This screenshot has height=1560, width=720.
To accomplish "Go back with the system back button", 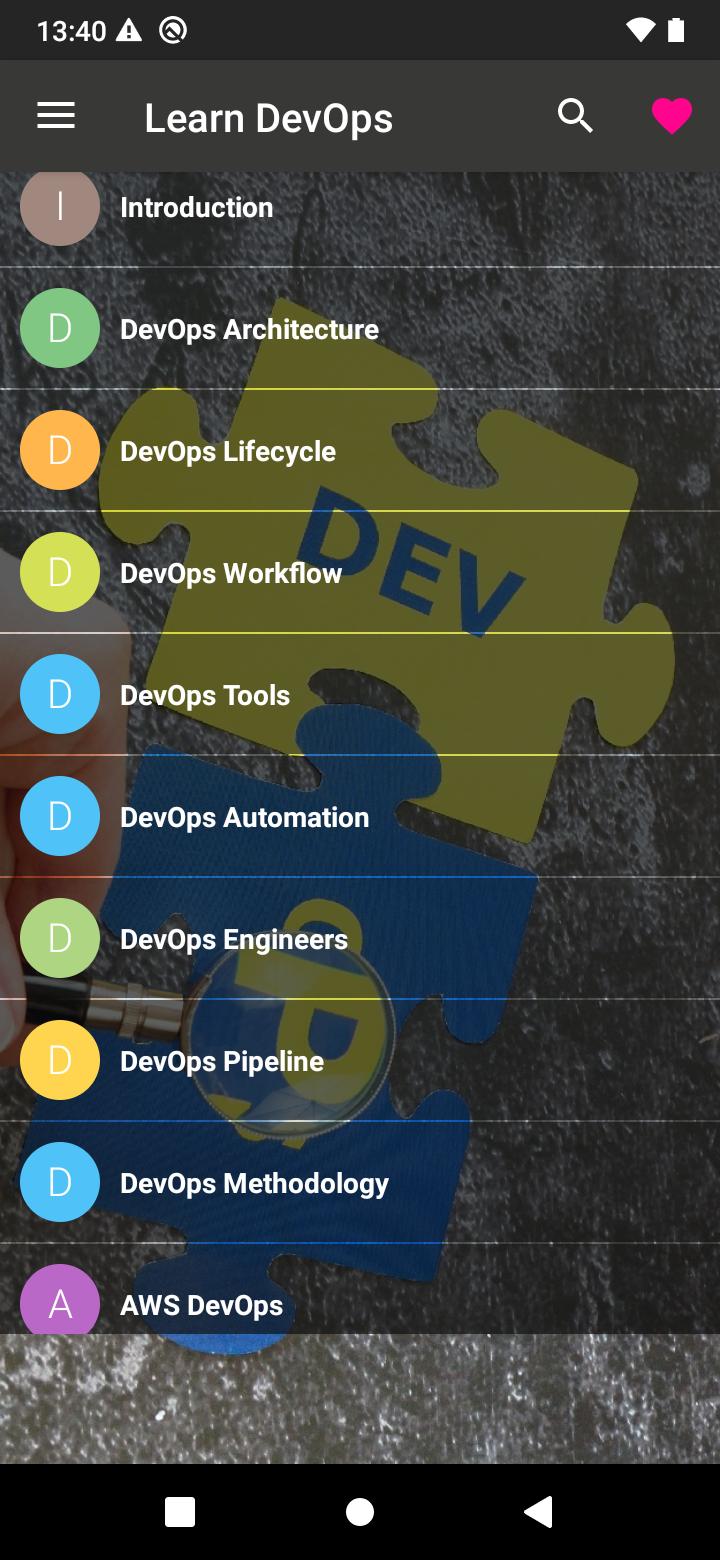I will 539,1511.
